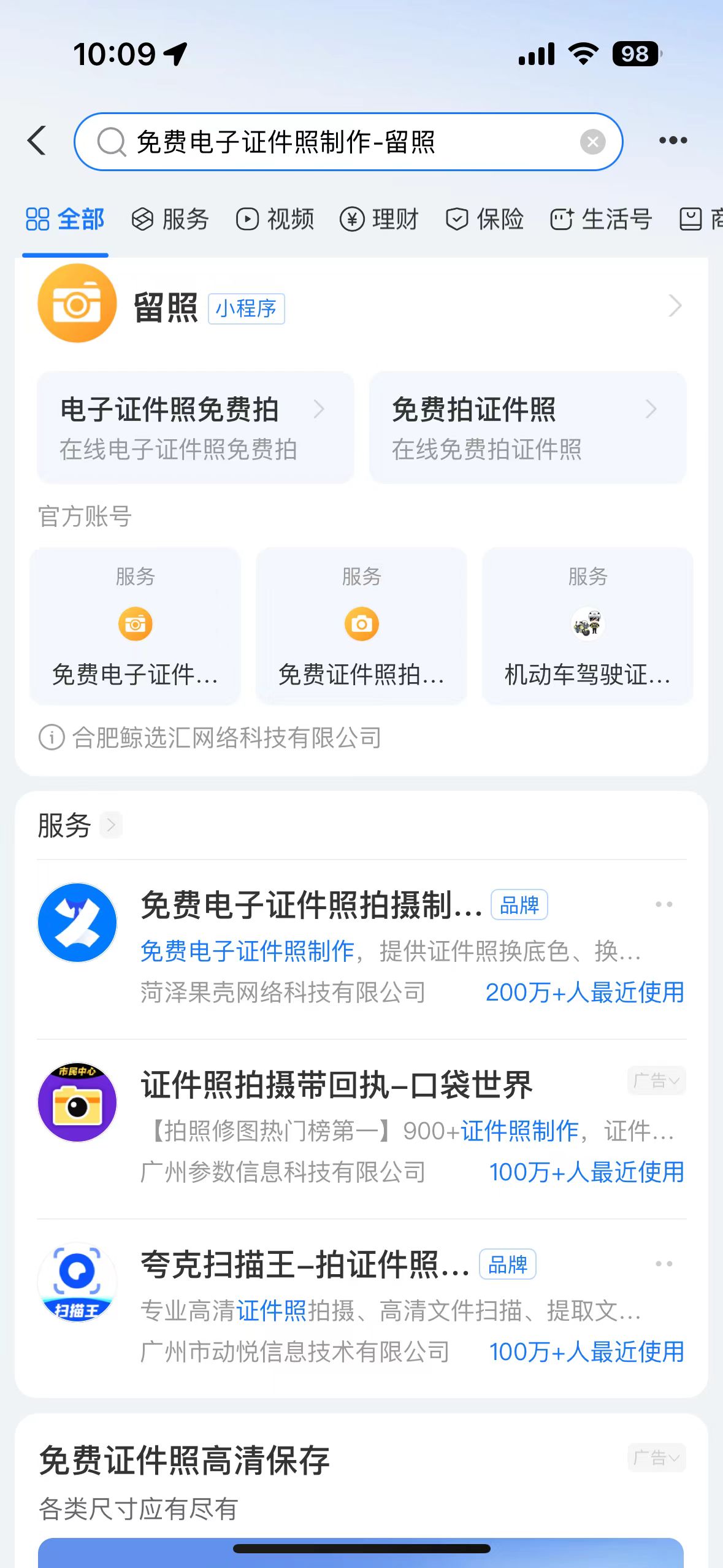Switch to the 视频 tab
Viewport: 723px width, 1568px height.
click(275, 219)
